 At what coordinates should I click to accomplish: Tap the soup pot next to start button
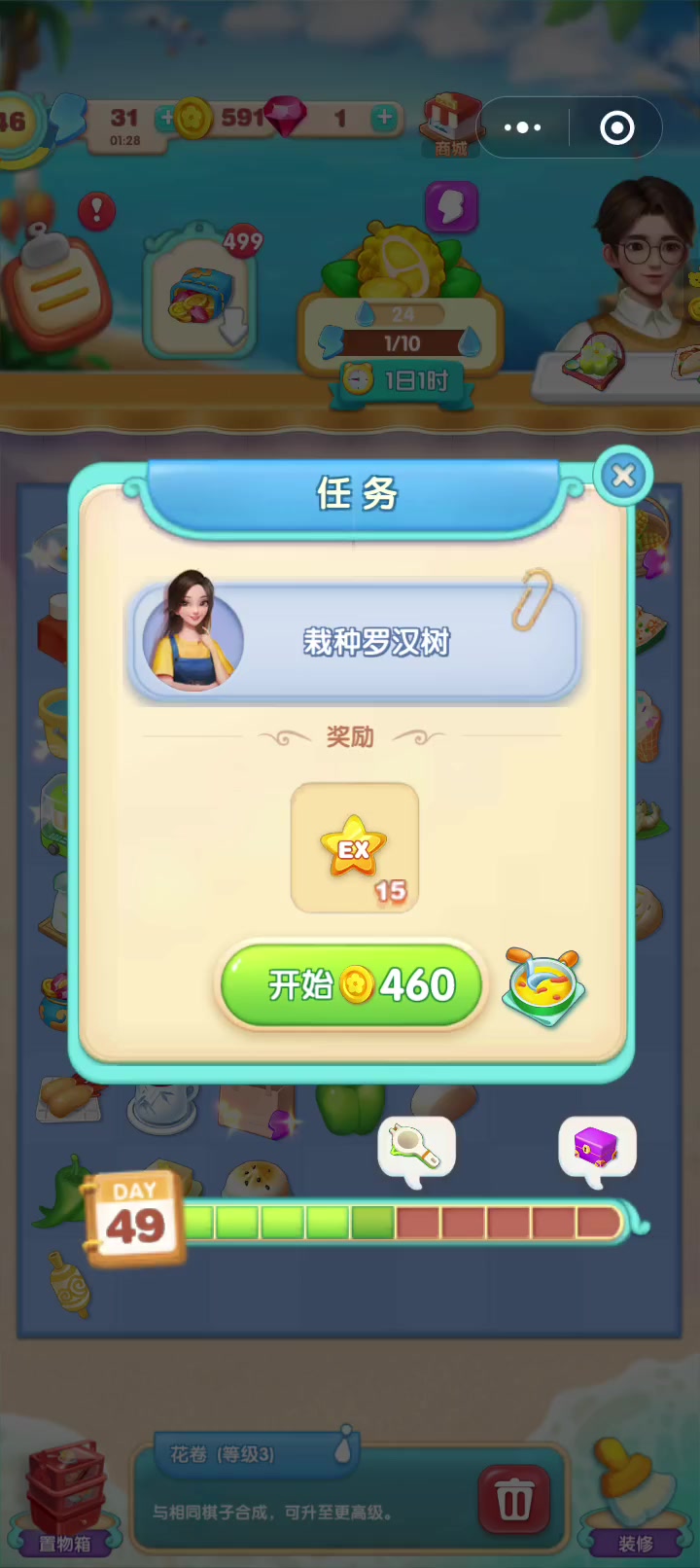[544, 986]
